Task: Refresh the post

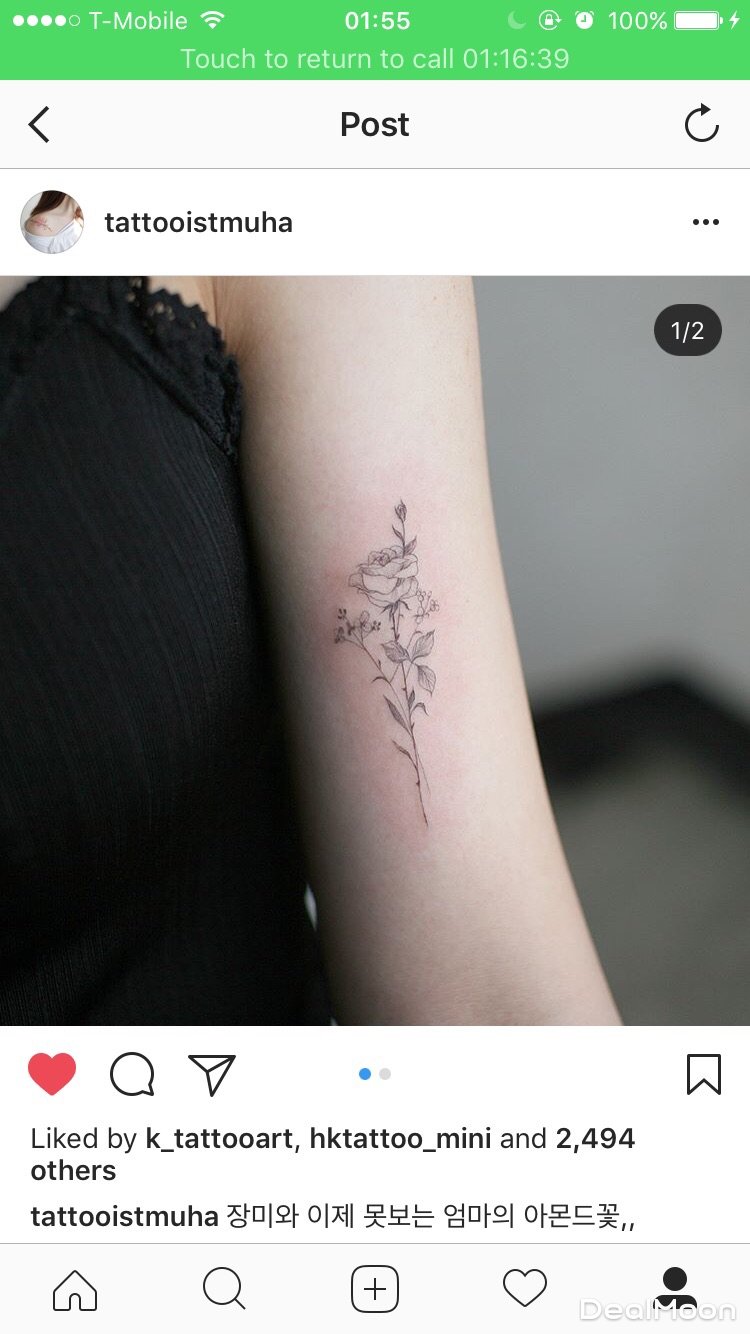Action: [x=701, y=125]
